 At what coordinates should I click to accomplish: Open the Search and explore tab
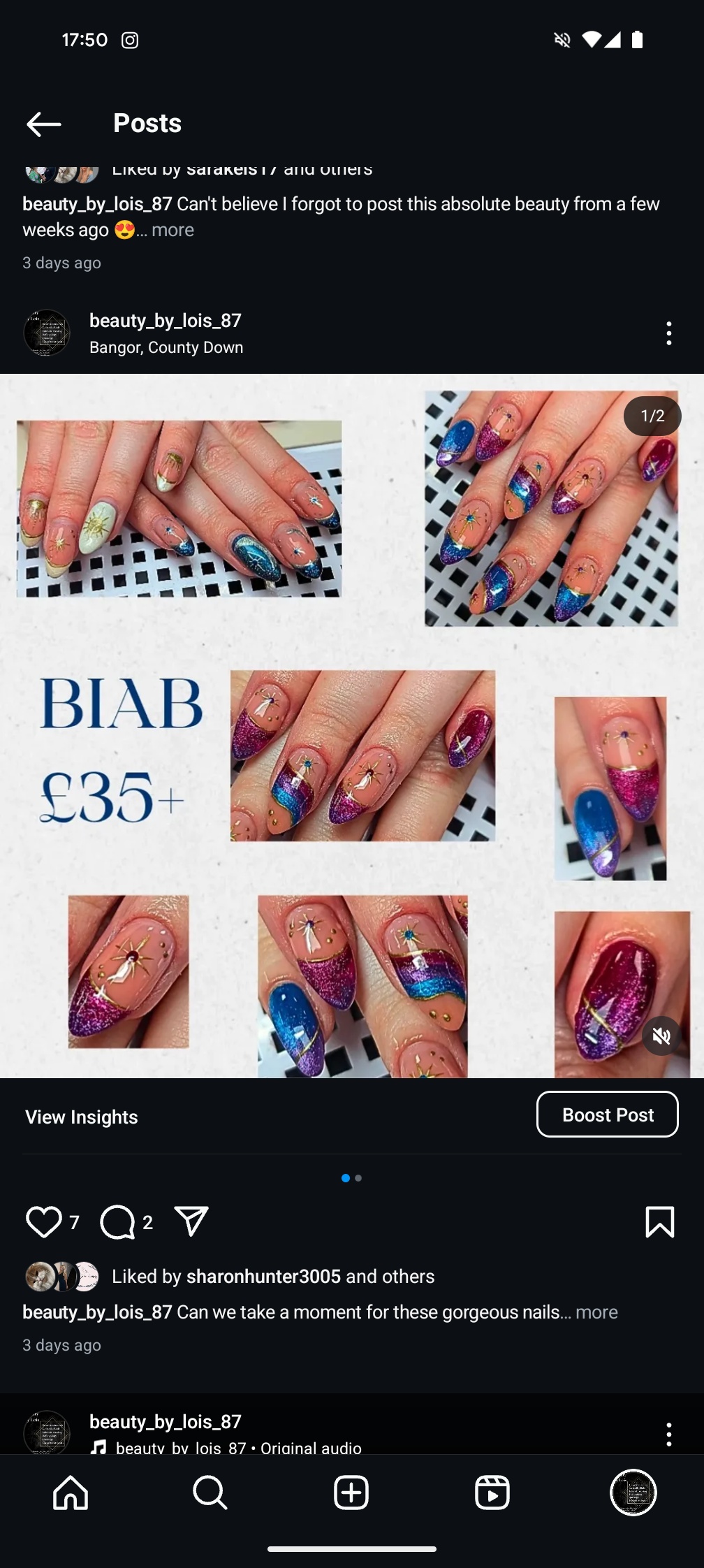pos(210,1493)
